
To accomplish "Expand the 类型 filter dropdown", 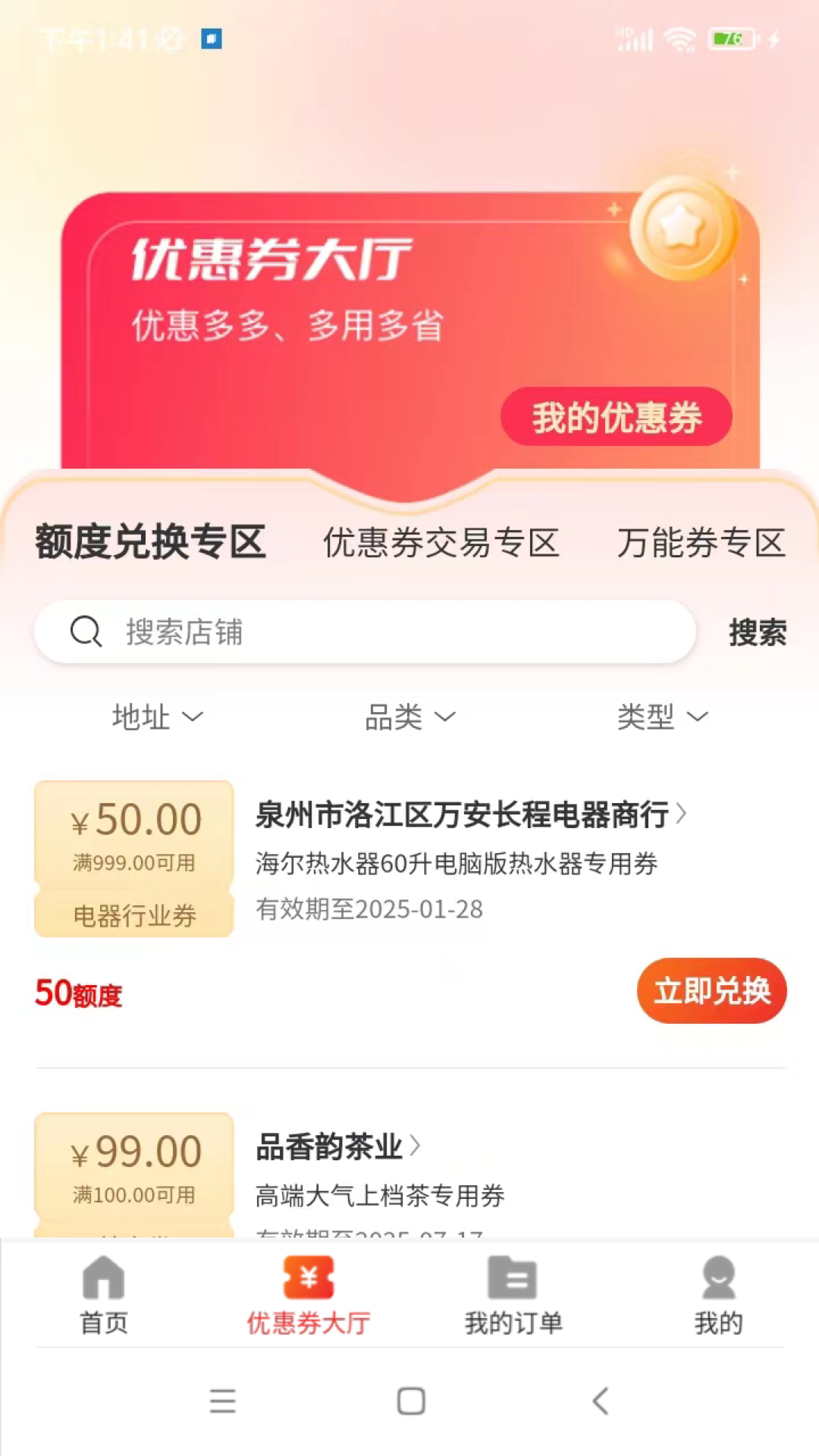I will 662,717.
